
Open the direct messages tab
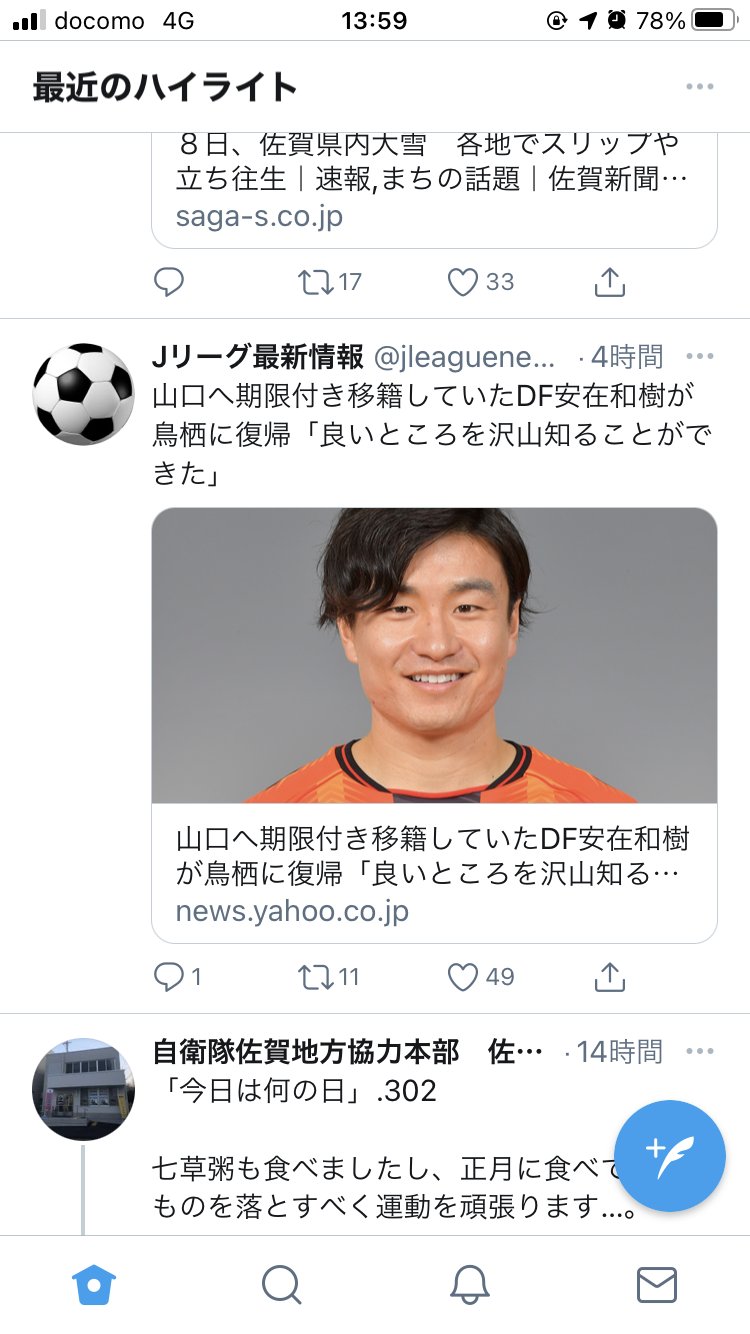[656, 1285]
